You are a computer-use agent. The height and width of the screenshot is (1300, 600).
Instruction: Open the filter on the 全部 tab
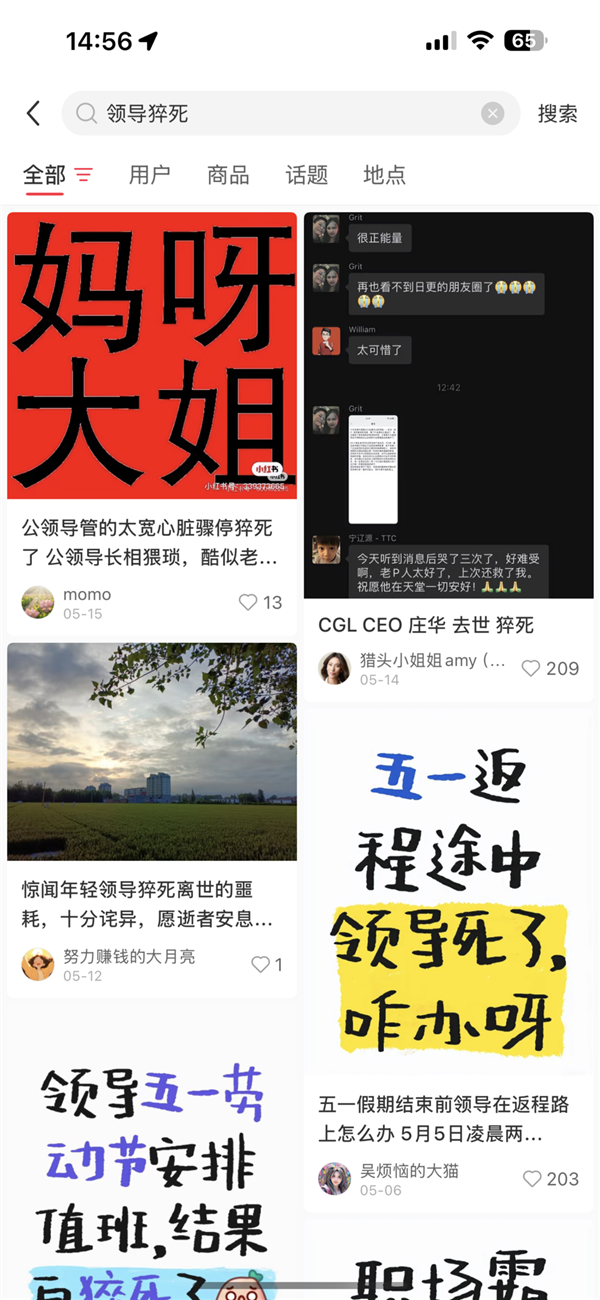click(84, 175)
